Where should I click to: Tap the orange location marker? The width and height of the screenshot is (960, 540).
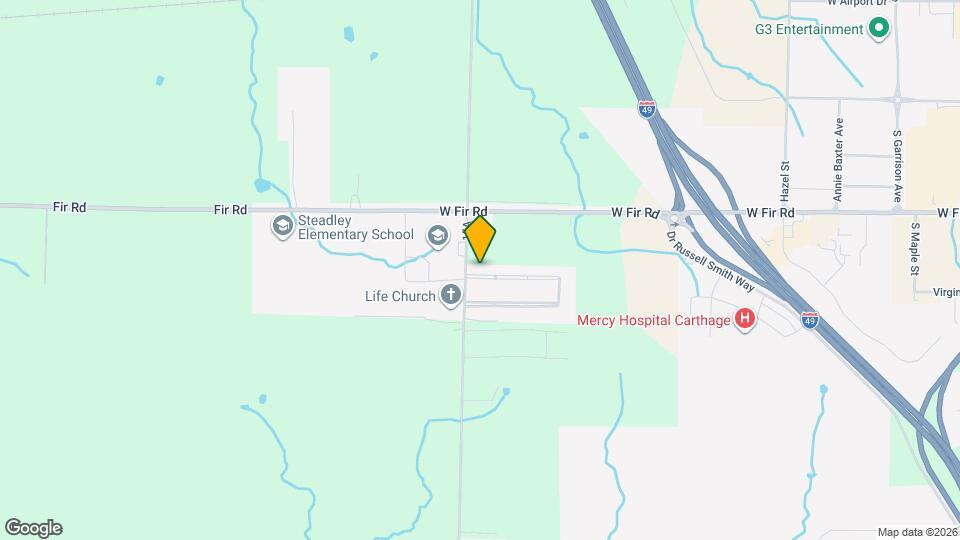pyautogui.click(x=480, y=239)
